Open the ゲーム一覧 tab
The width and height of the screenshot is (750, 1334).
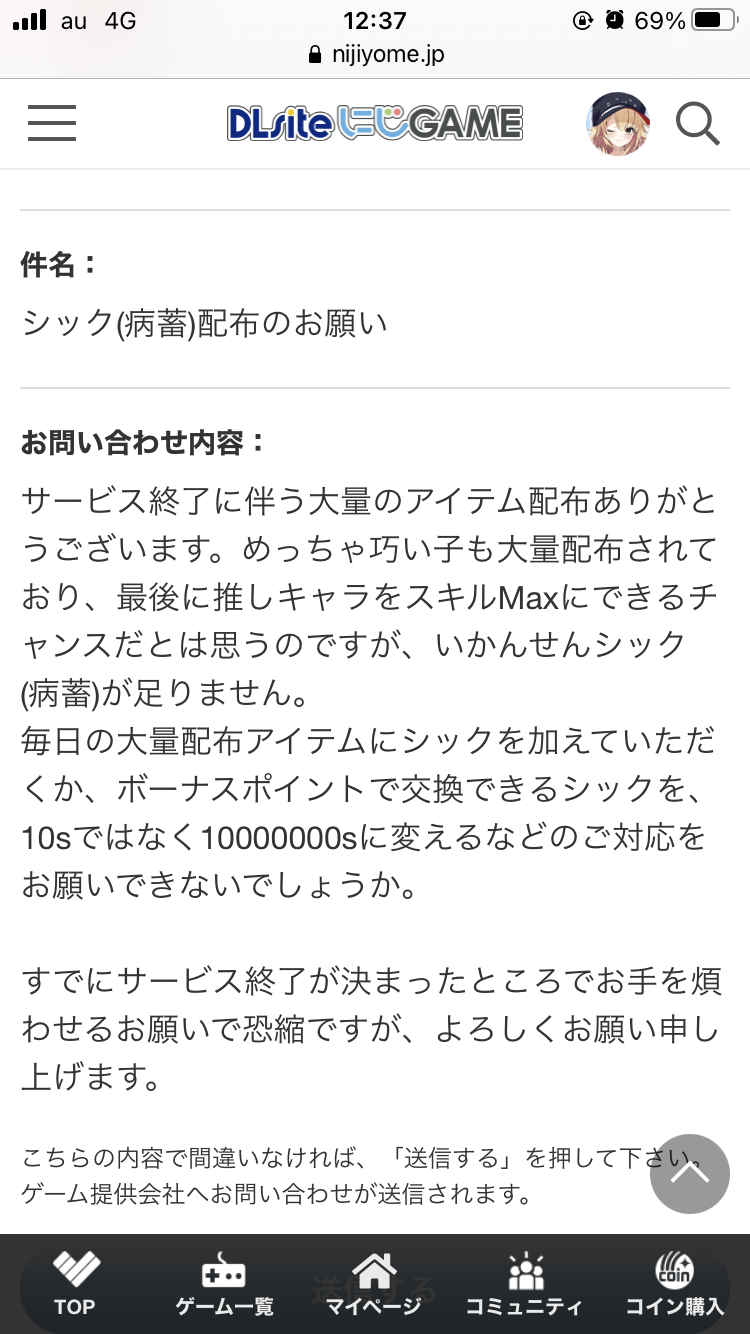click(x=224, y=1284)
